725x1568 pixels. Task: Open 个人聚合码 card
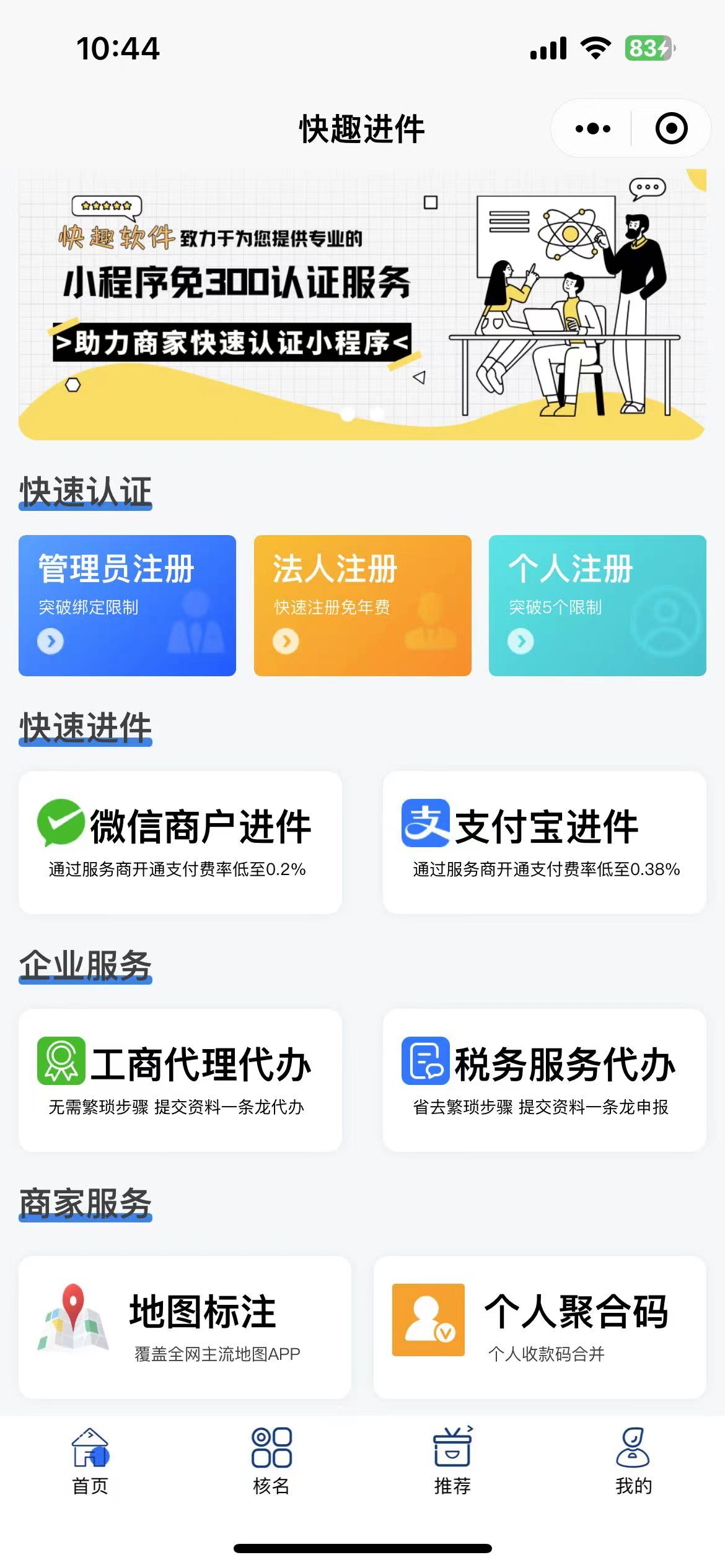tap(540, 1327)
